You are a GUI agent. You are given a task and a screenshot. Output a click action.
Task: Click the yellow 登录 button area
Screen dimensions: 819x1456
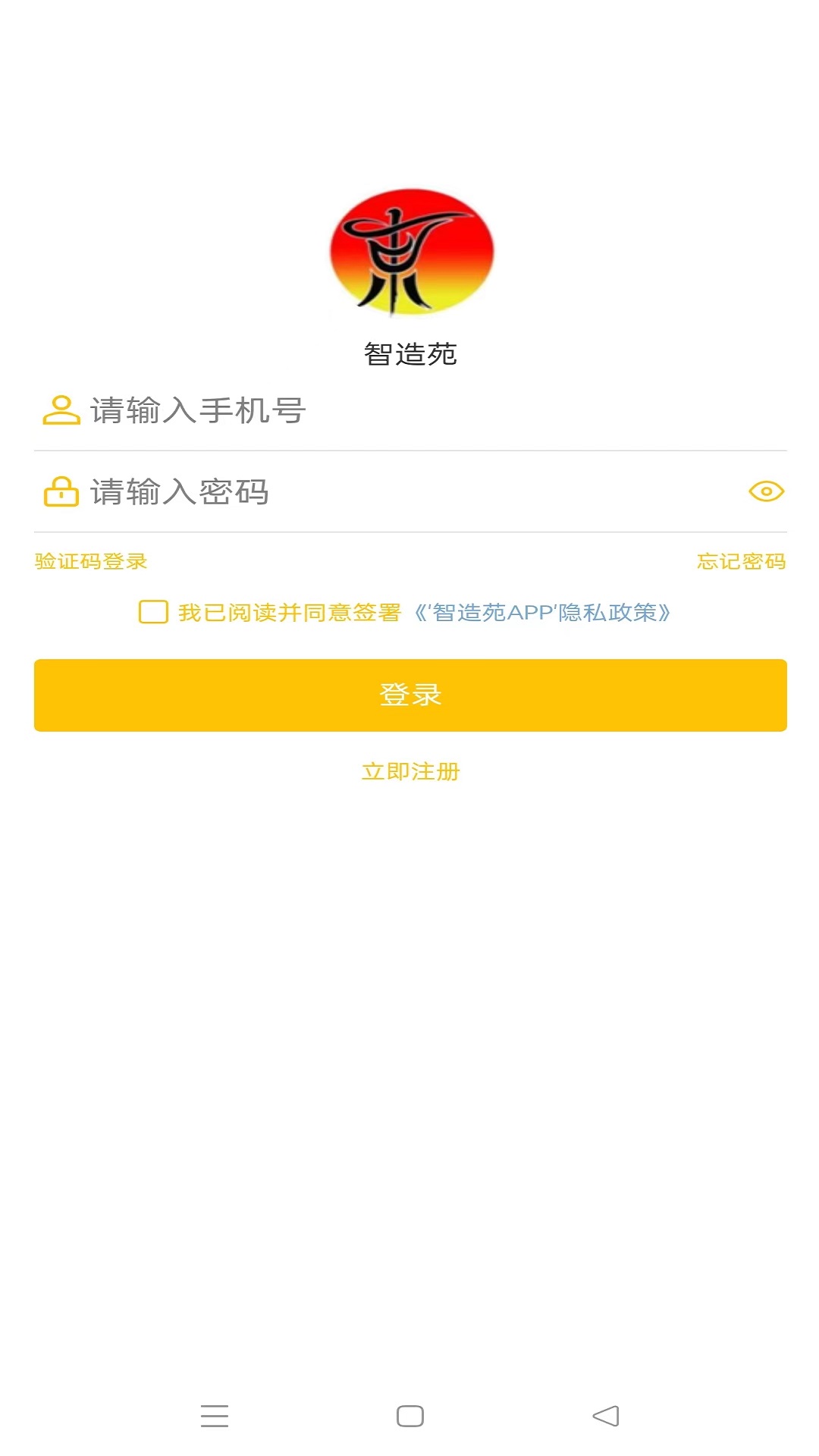[x=409, y=695]
